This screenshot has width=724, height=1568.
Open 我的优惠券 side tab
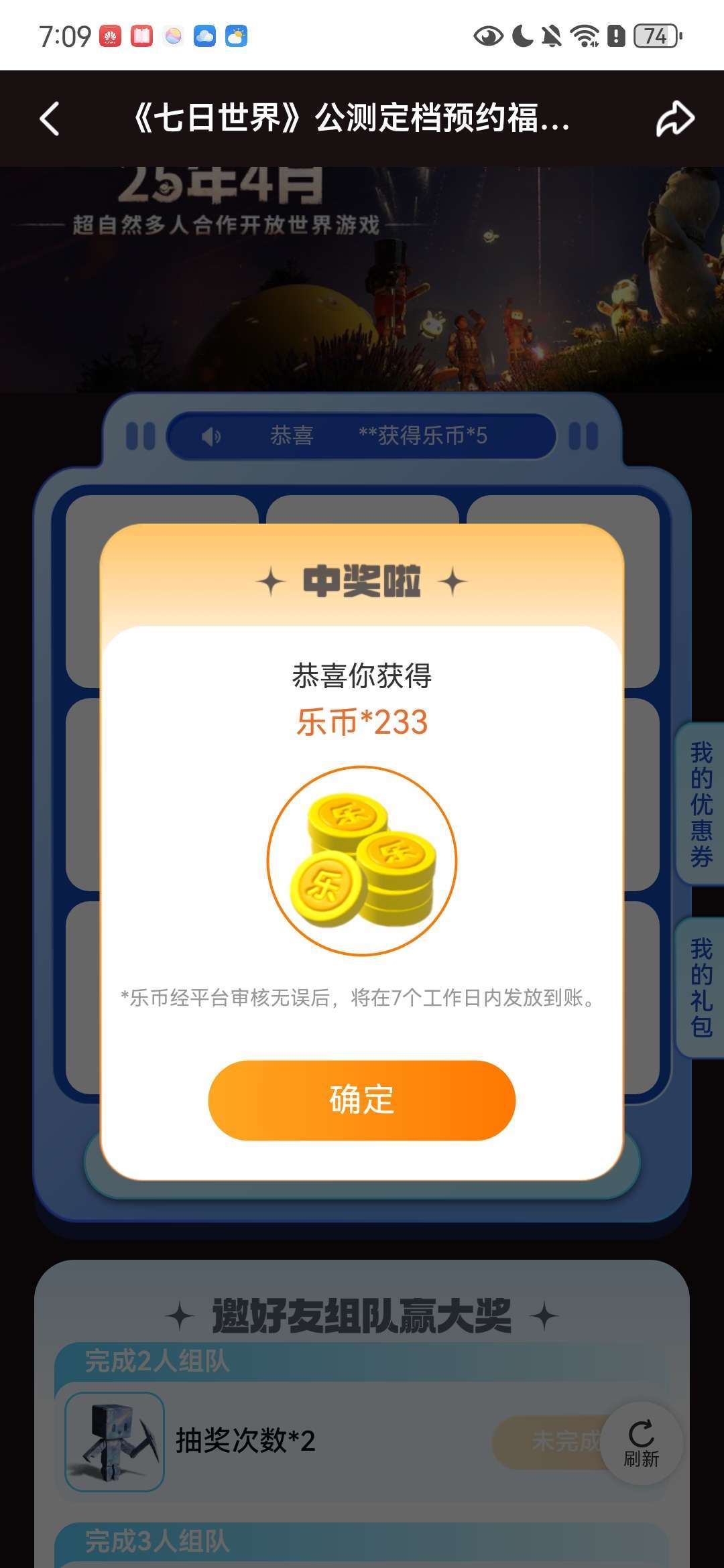coord(701,804)
